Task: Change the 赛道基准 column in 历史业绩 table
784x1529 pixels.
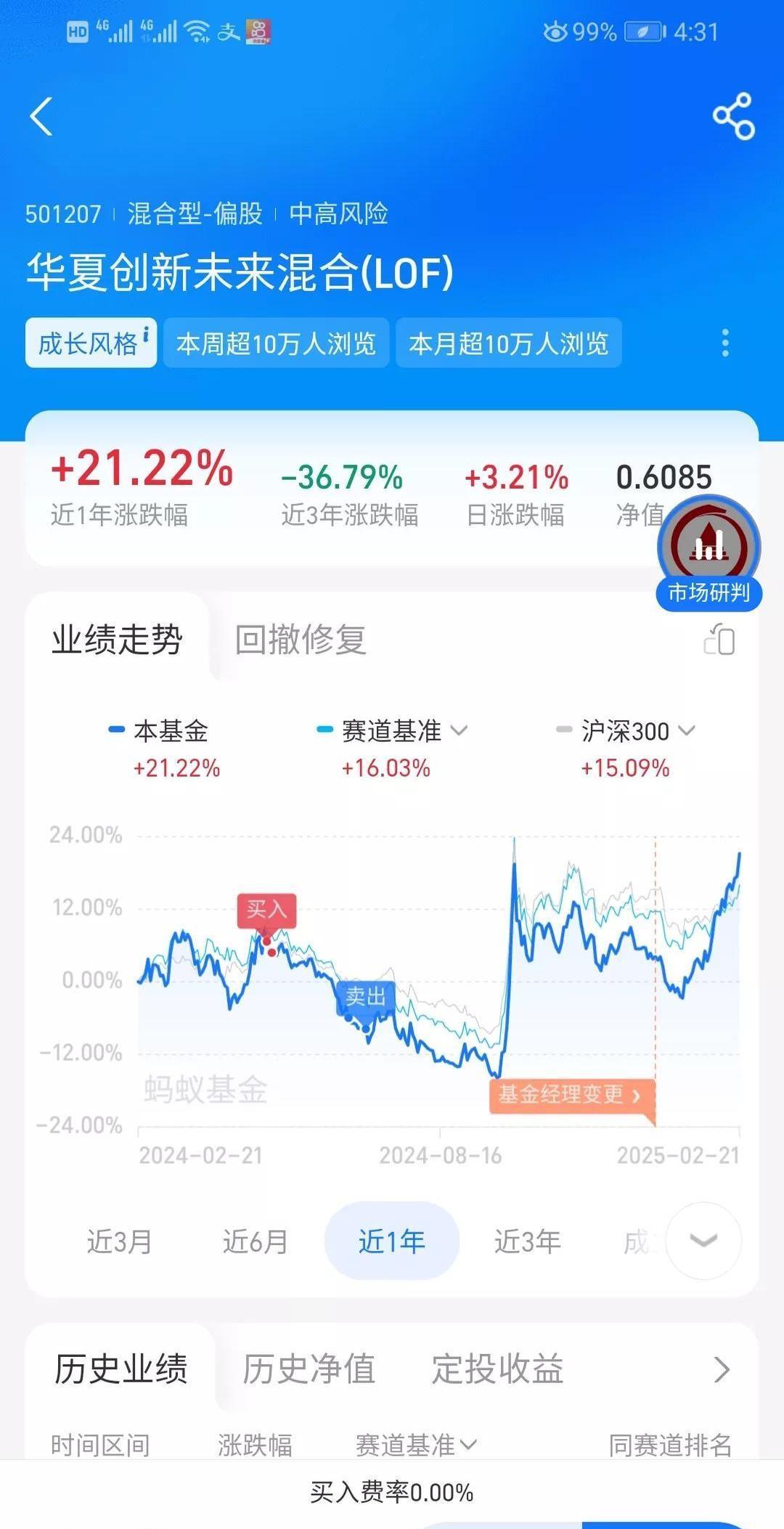Action: point(416,1445)
